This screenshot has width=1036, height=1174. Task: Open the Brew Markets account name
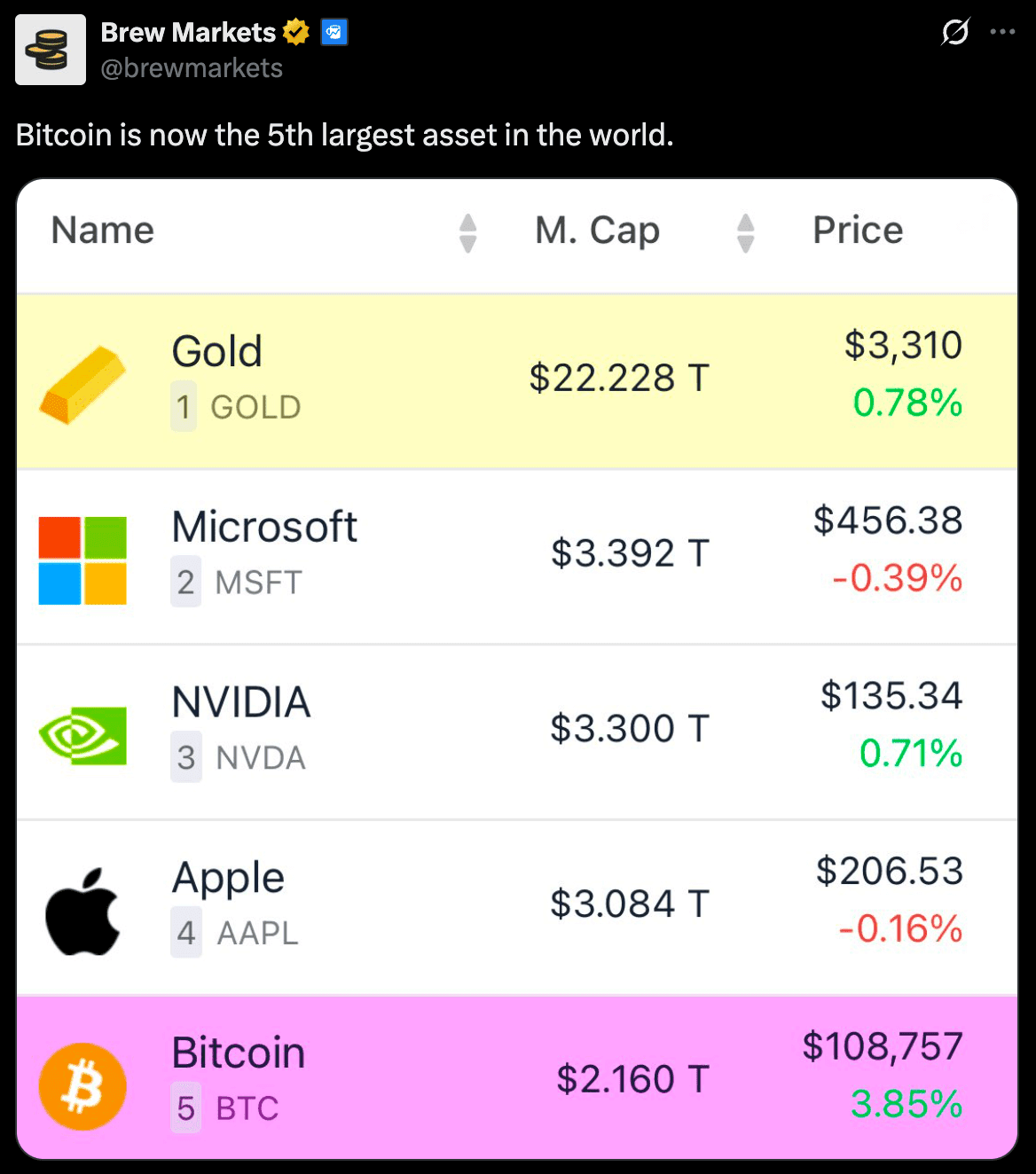point(188,33)
